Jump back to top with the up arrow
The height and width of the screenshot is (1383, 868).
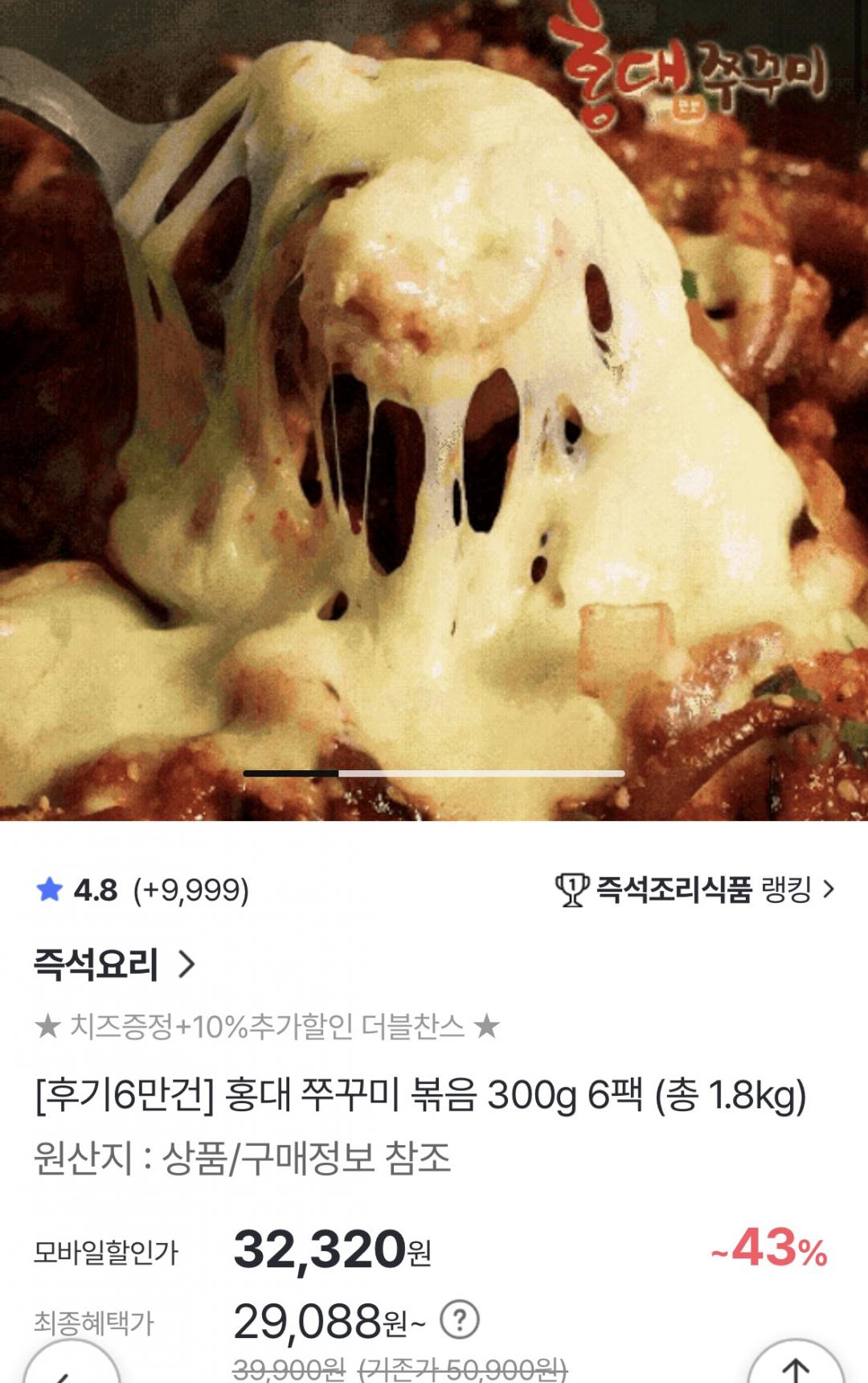(796, 1367)
